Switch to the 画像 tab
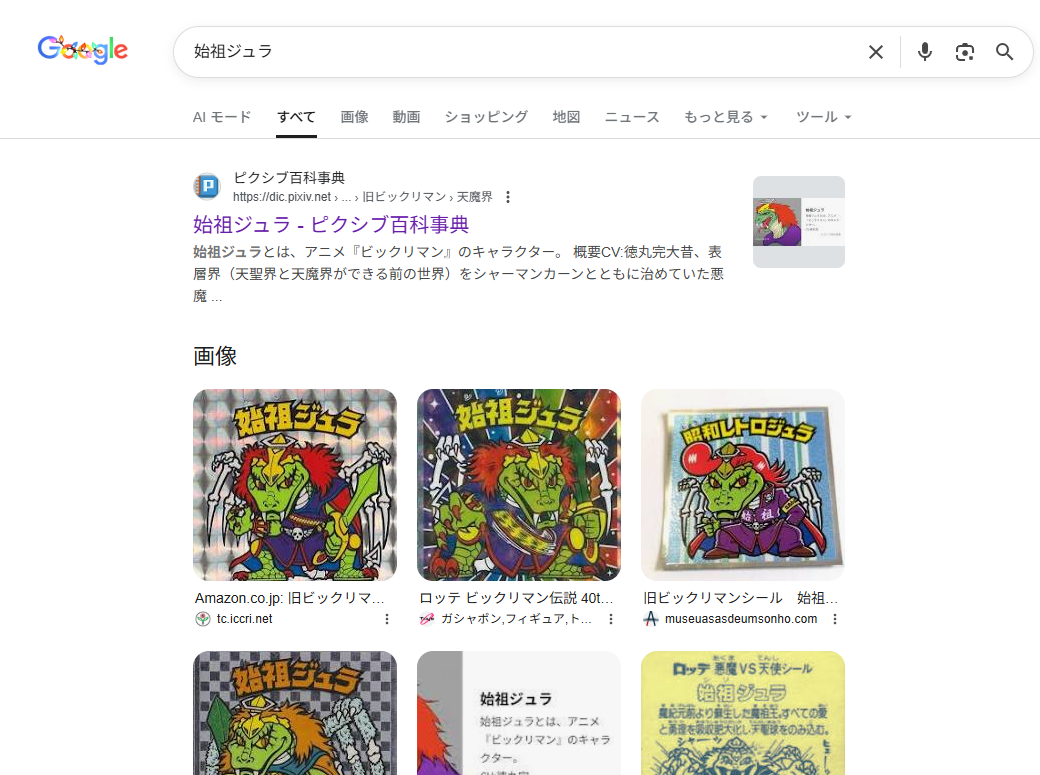 (354, 117)
